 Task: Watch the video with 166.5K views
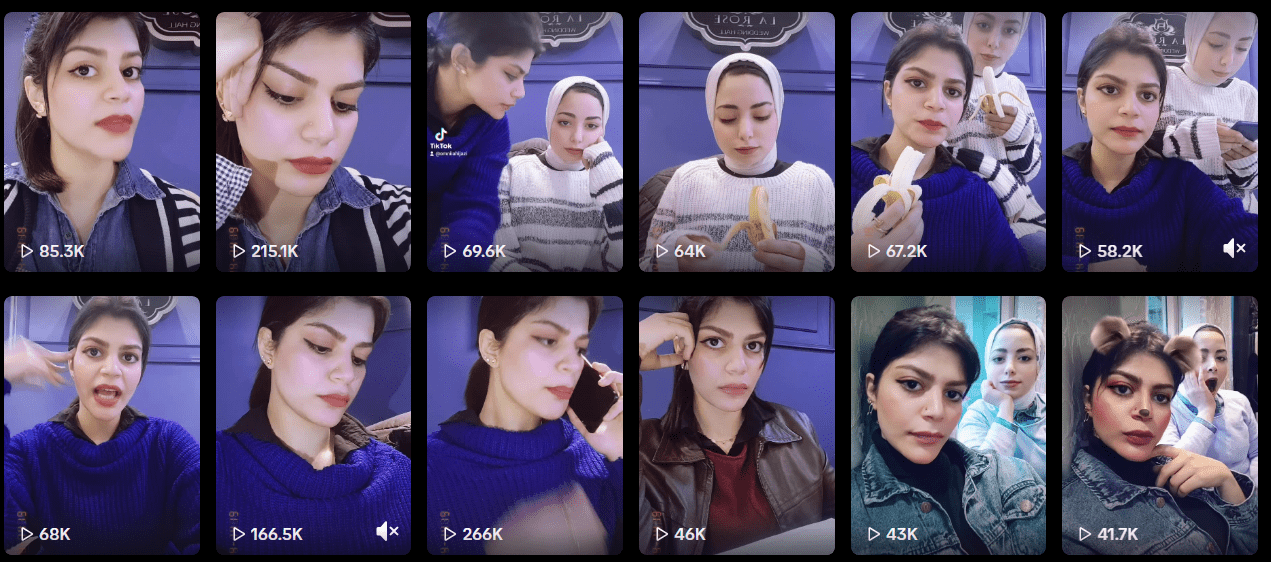pyautogui.click(x=313, y=424)
